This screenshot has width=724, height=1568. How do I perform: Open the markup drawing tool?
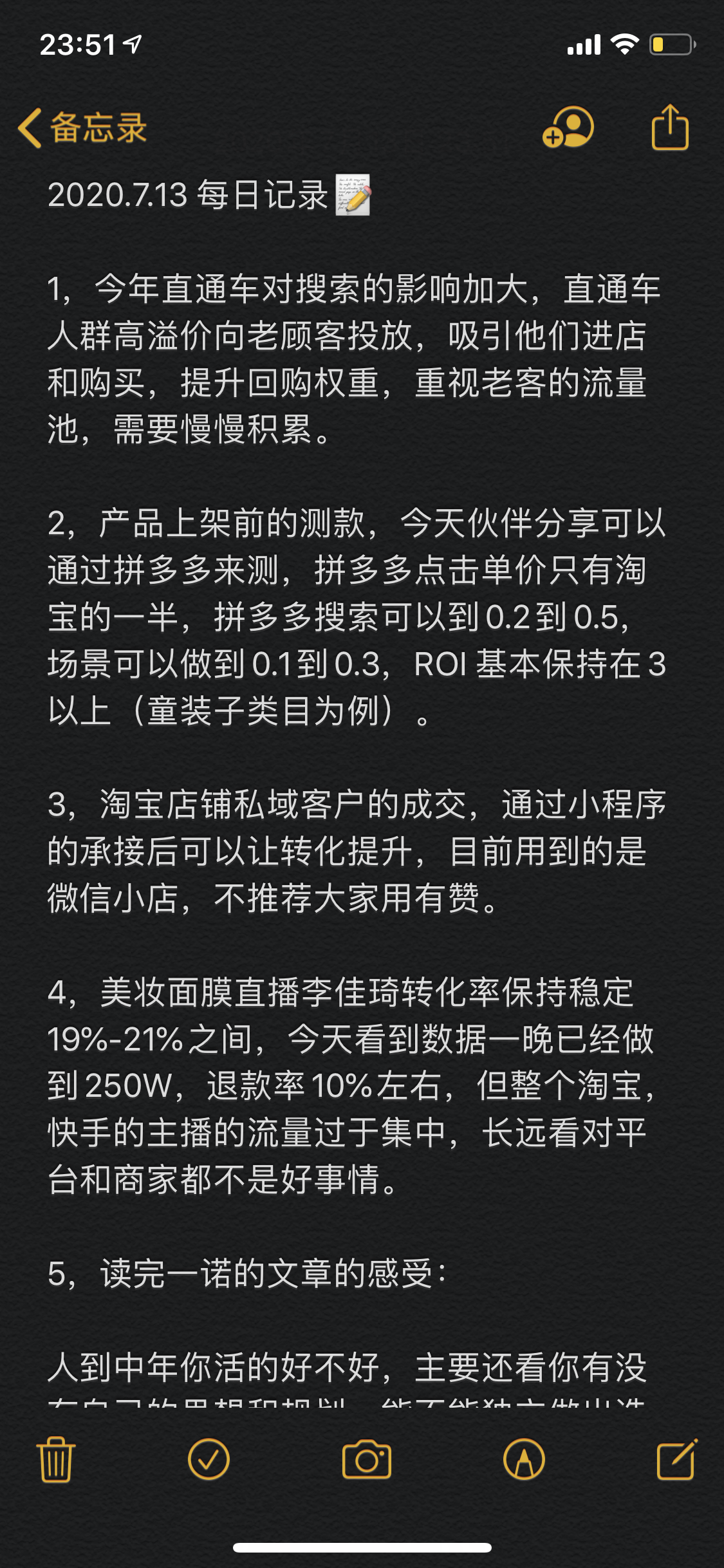[x=524, y=1459]
